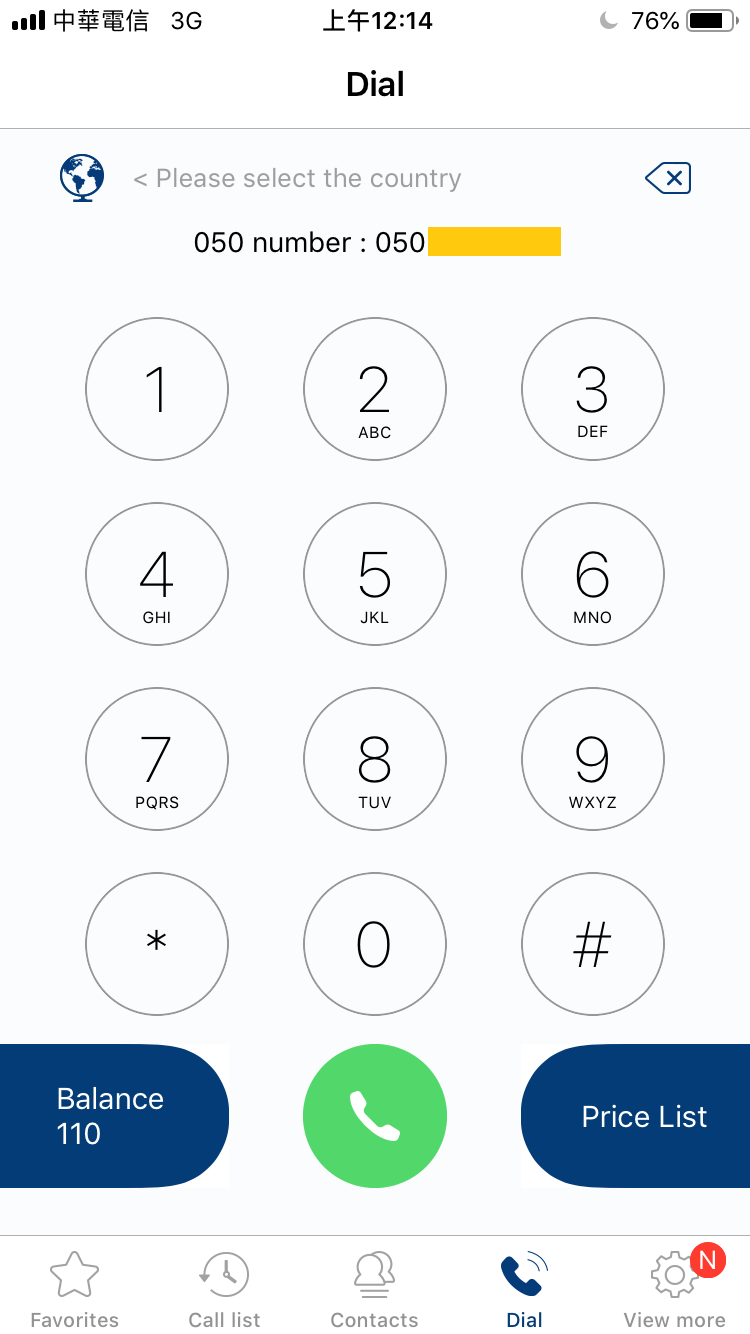Dial digit 1 on the keypad
This screenshot has width=750, height=1334.
tap(157, 389)
